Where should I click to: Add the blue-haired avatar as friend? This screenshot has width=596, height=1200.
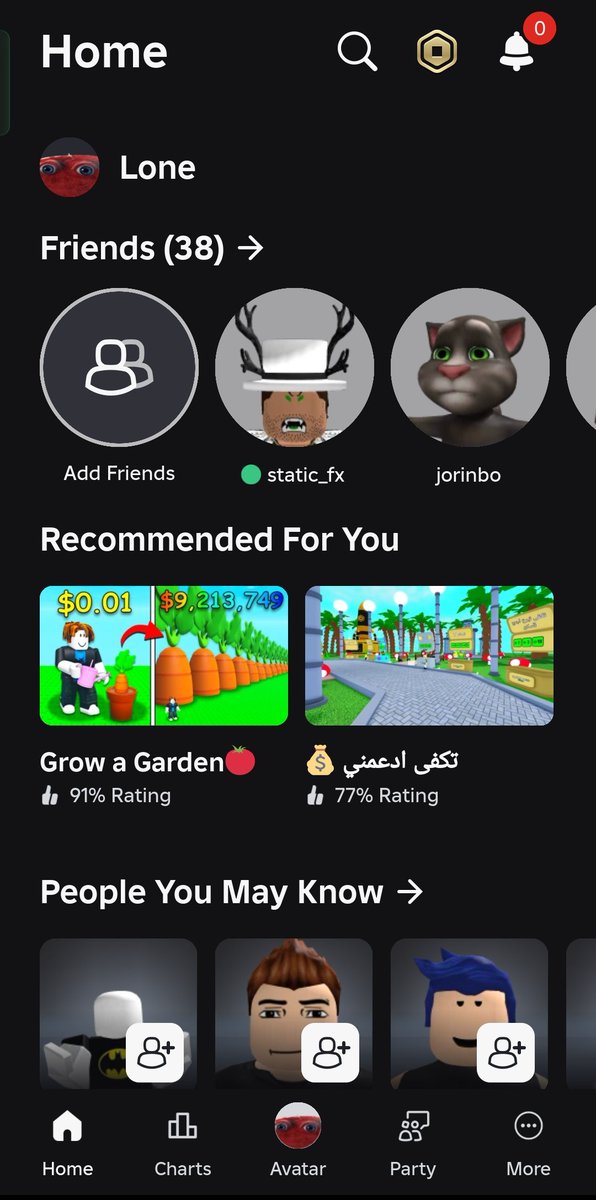click(x=505, y=1052)
